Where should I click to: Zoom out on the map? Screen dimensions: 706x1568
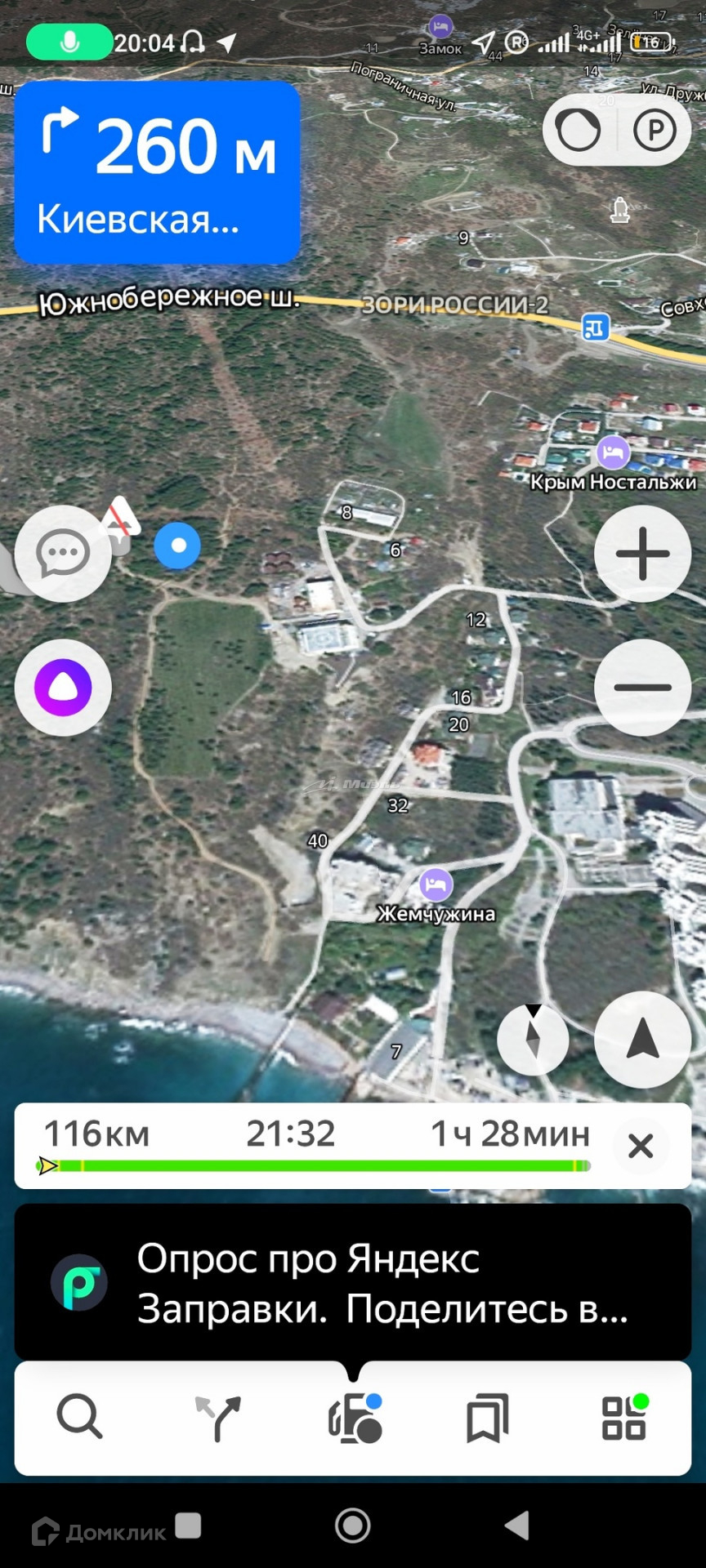click(642, 688)
